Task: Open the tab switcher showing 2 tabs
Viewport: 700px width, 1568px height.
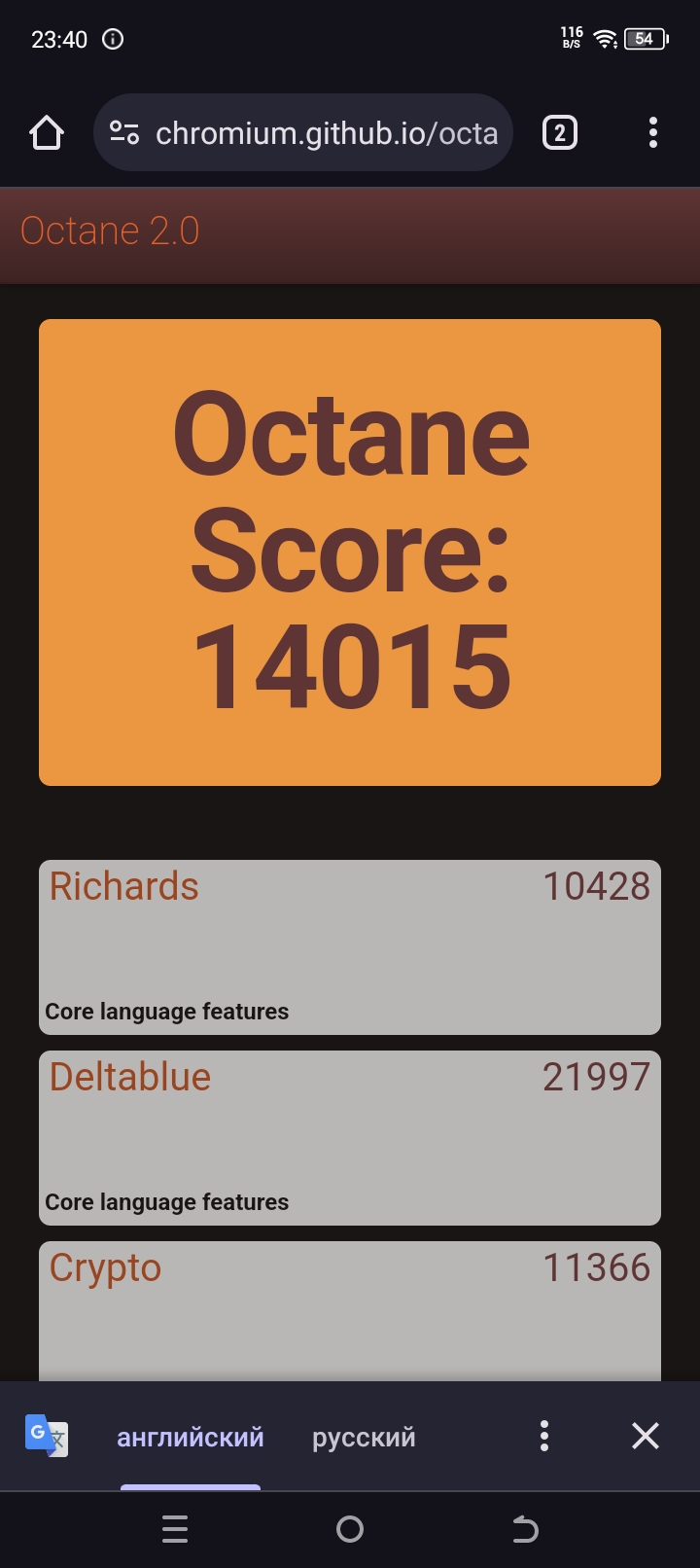Action: tap(559, 133)
